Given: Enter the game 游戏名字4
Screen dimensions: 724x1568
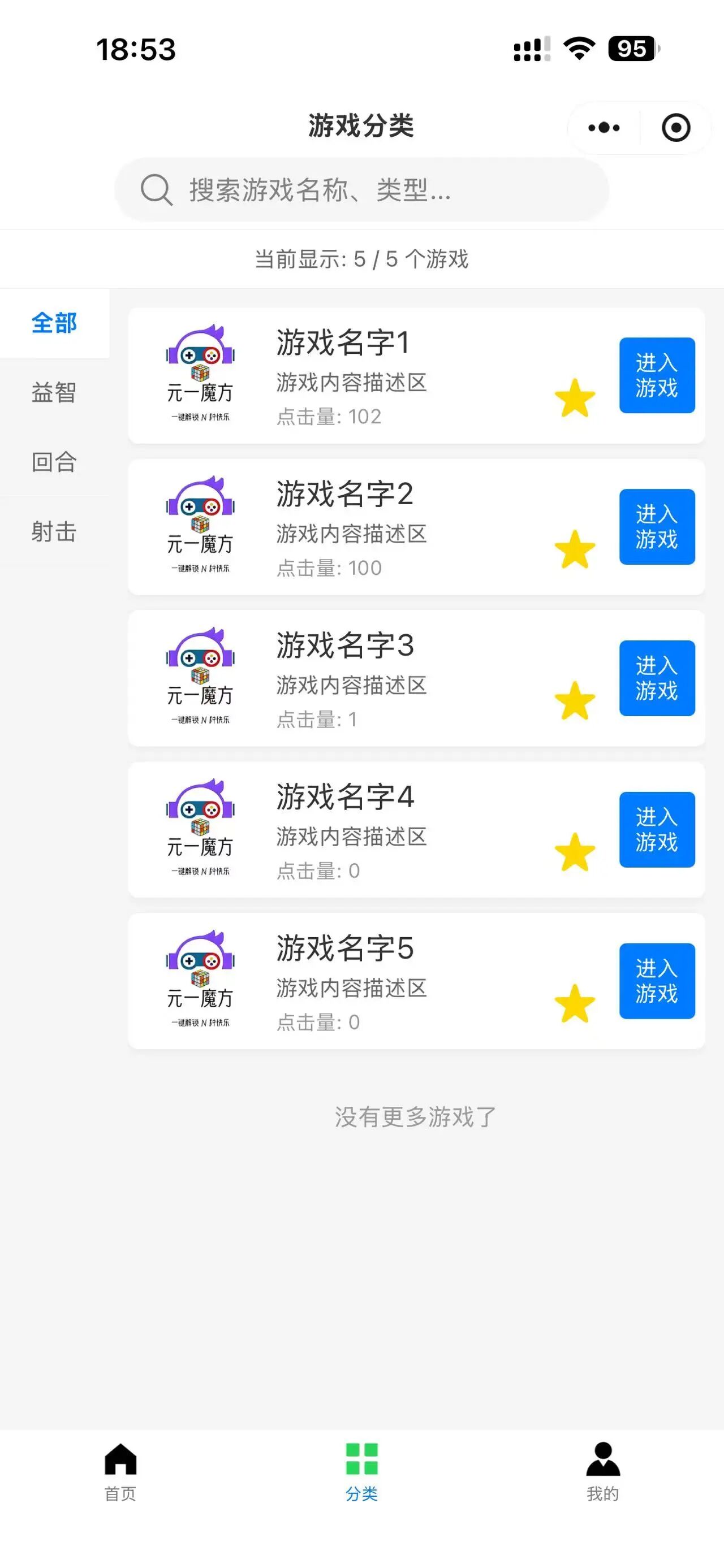Looking at the screenshot, I should click(657, 829).
